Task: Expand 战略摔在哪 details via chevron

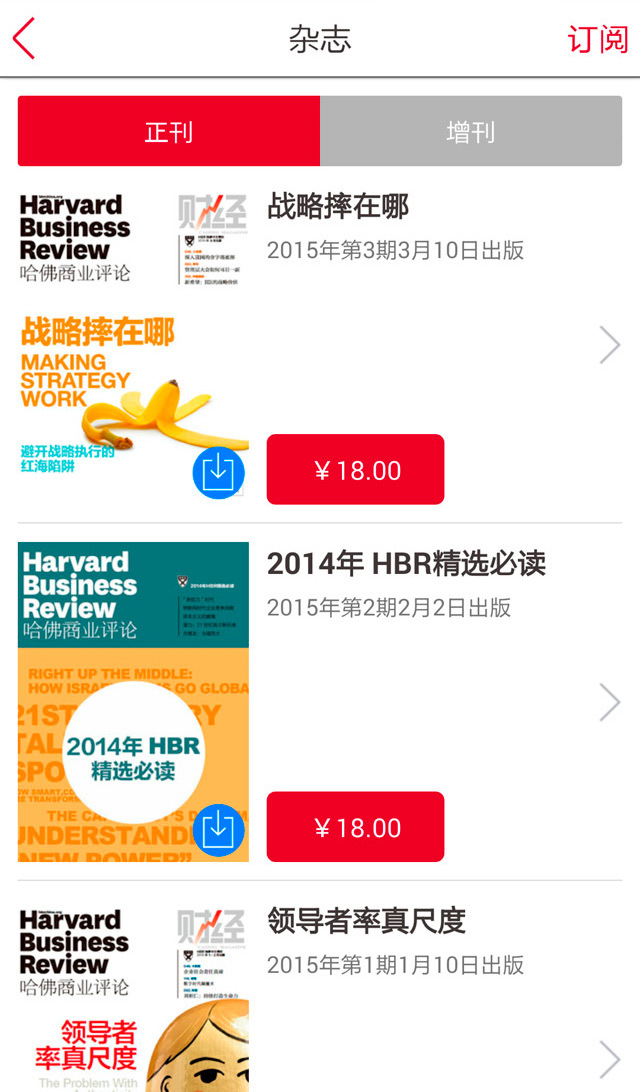Action: point(609,345)
